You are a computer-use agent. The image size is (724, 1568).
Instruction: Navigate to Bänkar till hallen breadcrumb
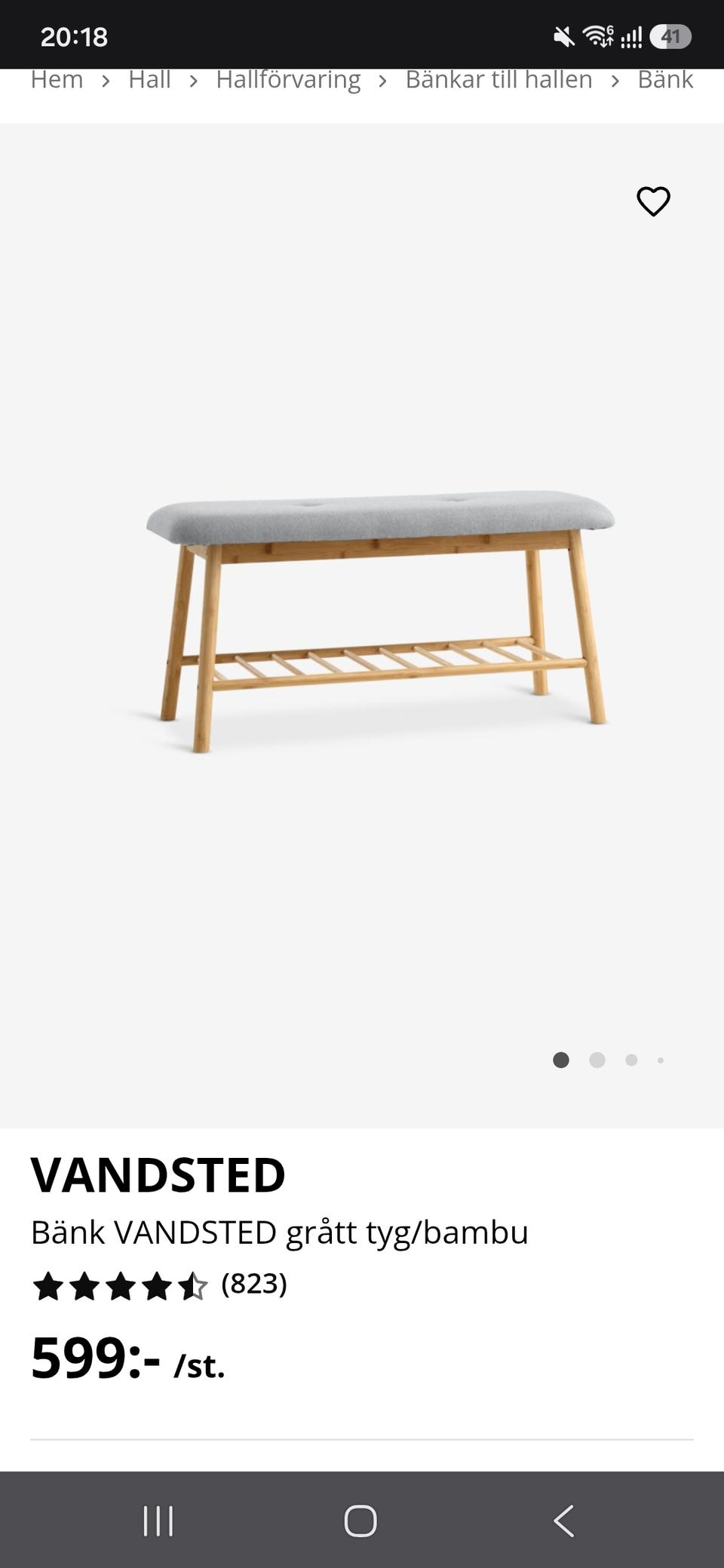[x=499, y=79]
